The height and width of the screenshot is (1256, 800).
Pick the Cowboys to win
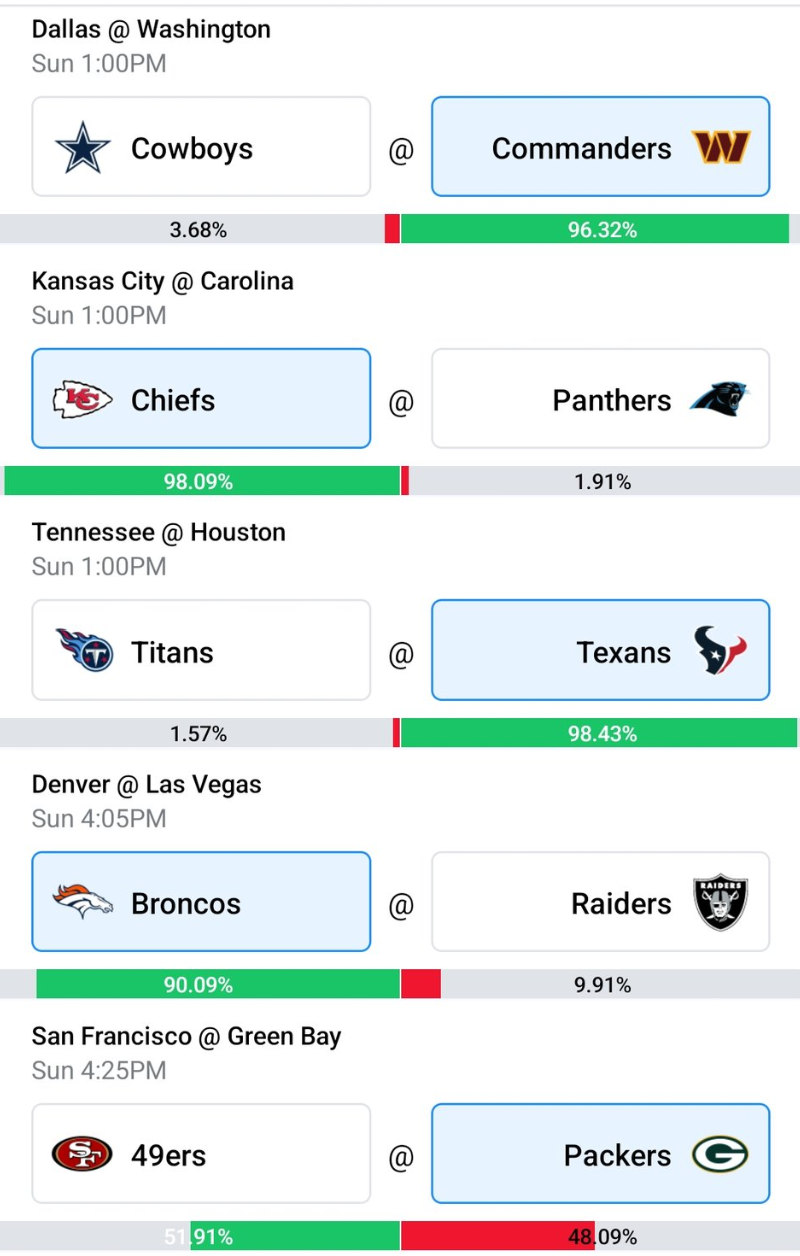coord(201,147)
